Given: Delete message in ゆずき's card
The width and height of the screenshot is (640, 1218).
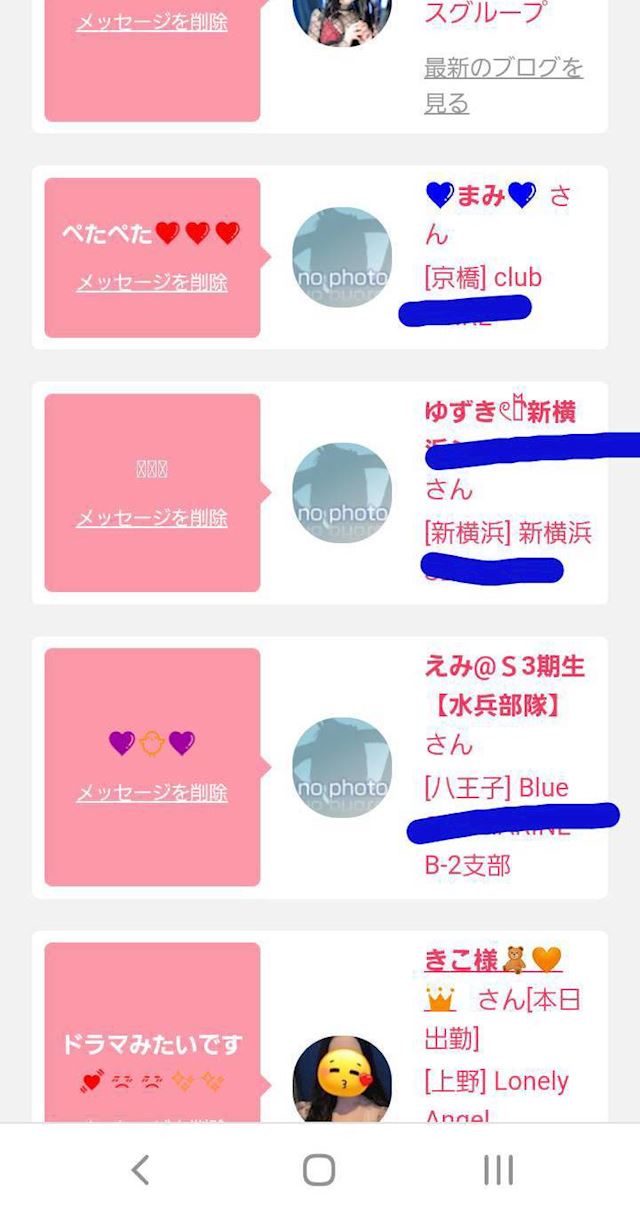Looking at the screenshot, I should (152, 519).
